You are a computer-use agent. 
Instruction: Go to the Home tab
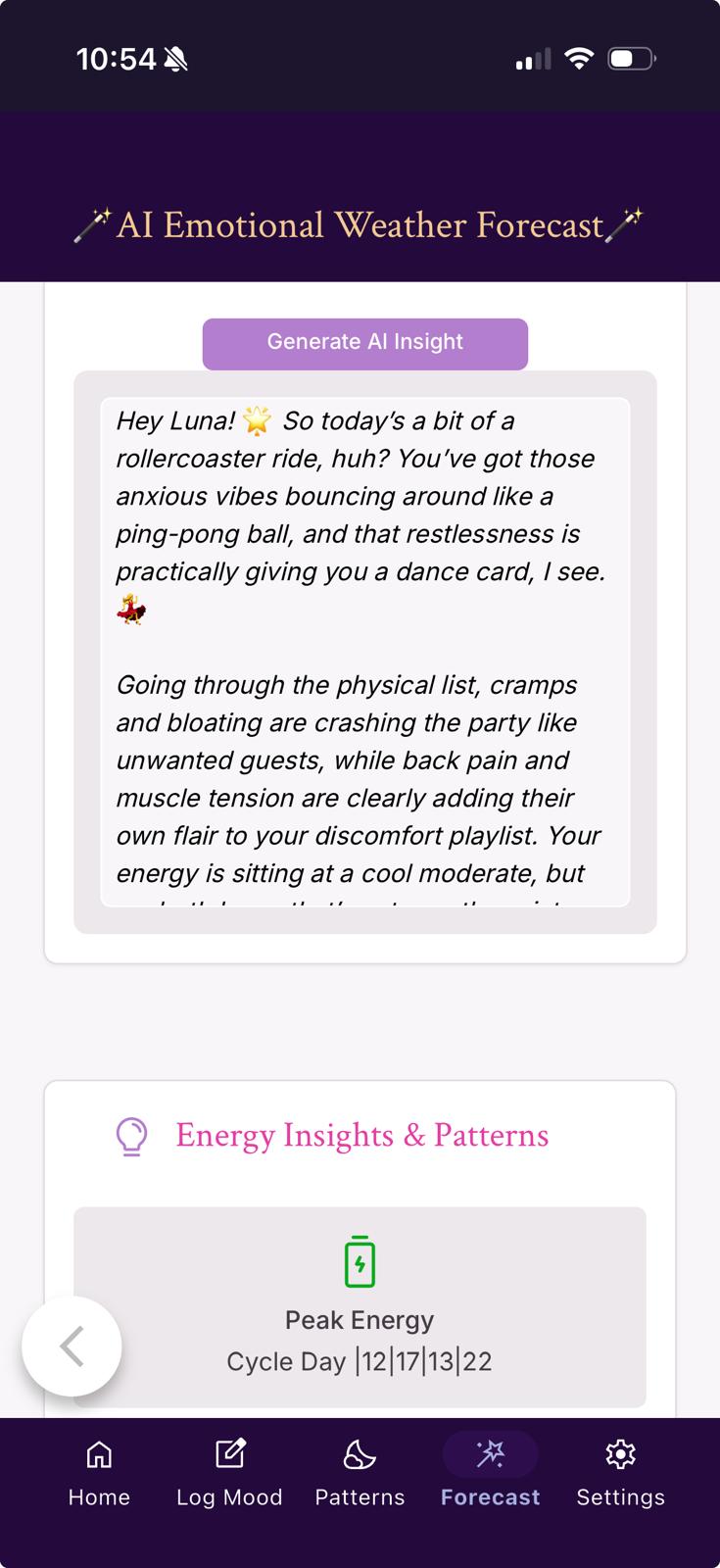[99, 1473]
